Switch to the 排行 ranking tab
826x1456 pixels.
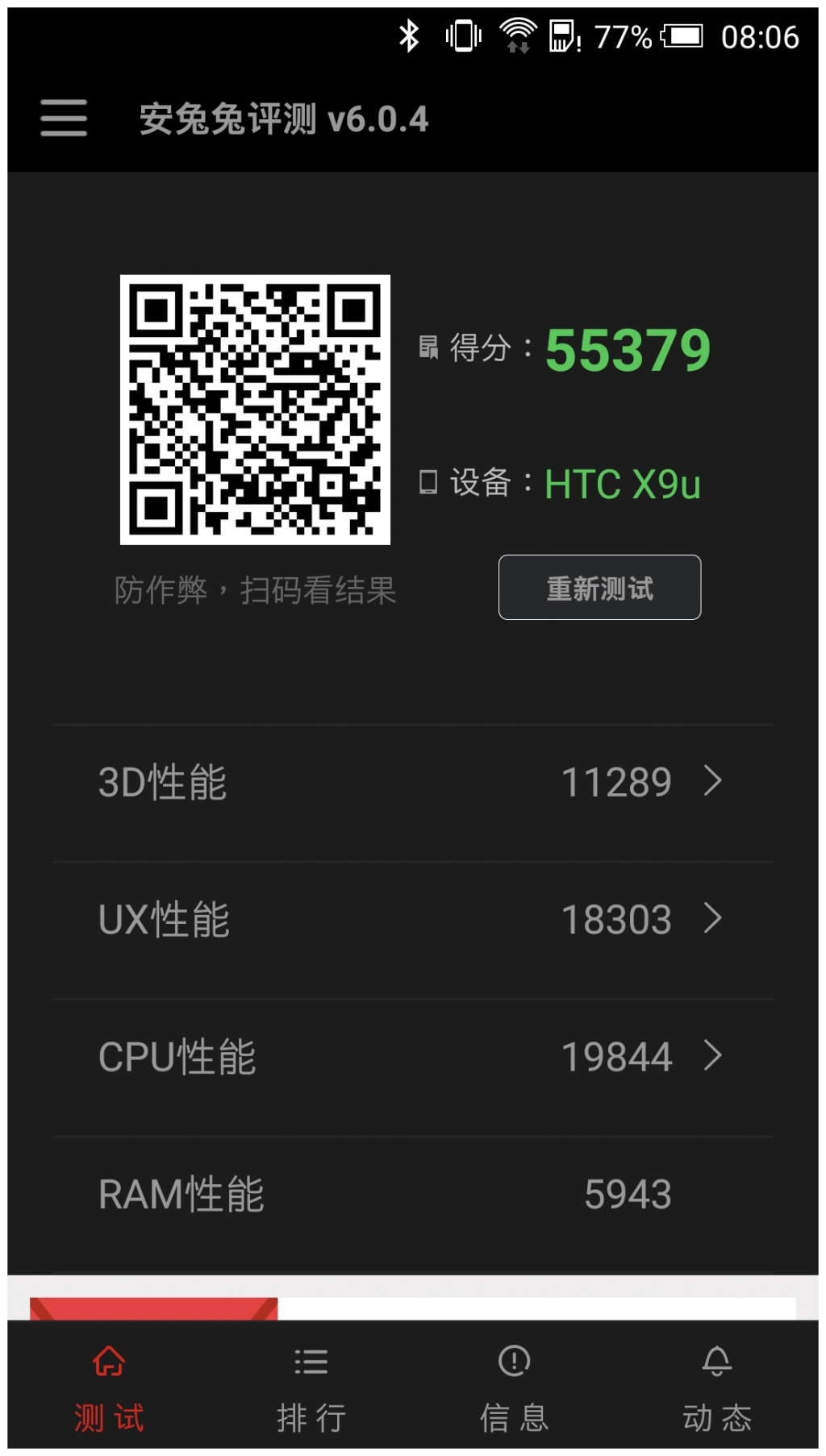coord(311,1387)
